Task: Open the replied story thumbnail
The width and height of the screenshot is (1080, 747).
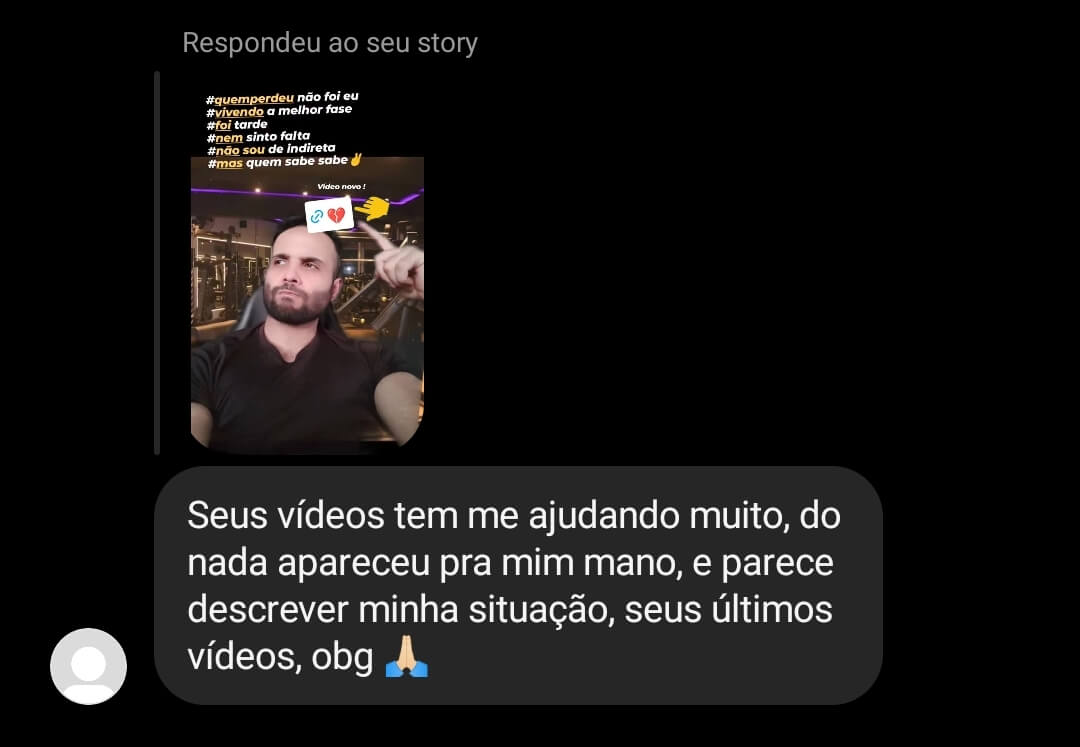Action: pyautogui.click(x=307, y=270)
